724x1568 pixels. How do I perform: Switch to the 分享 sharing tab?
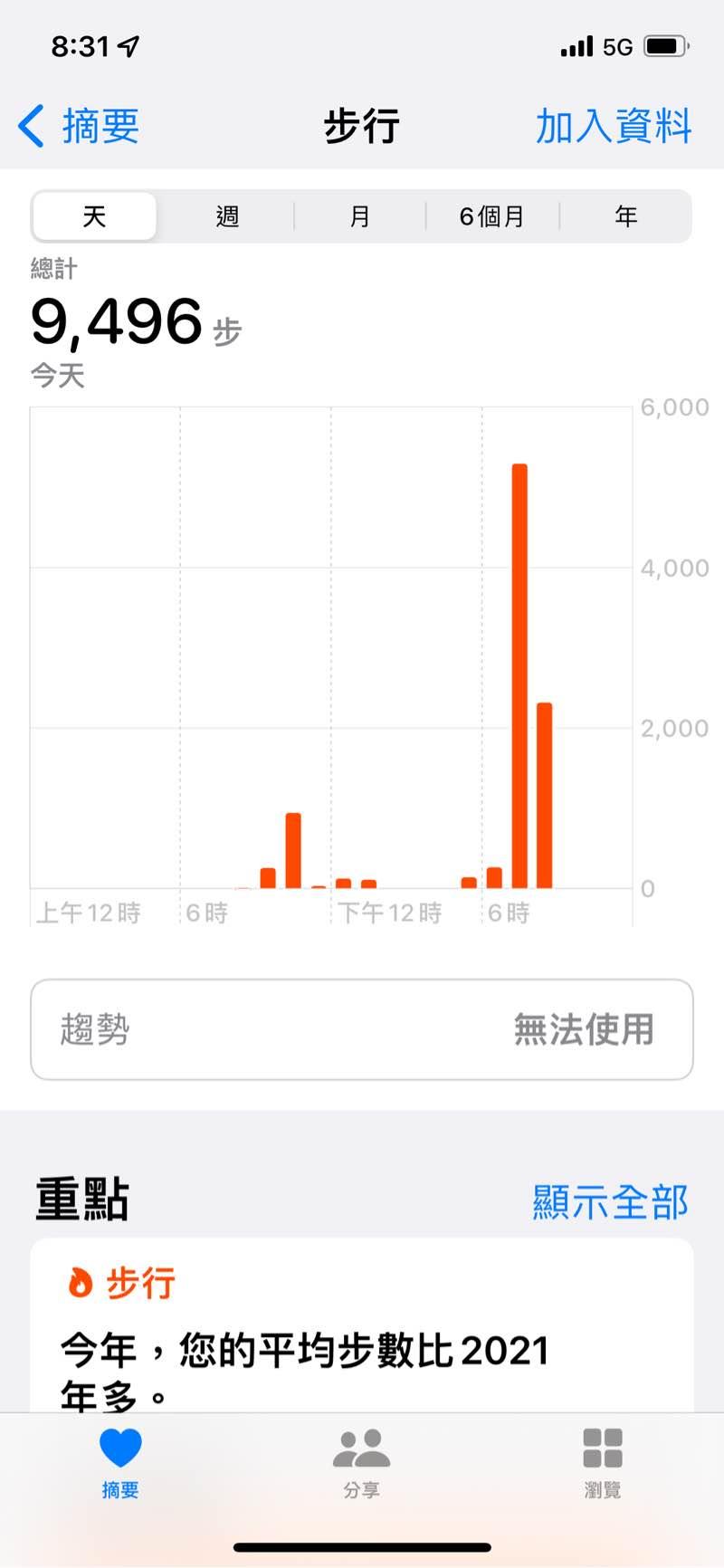click(361, 1463)
